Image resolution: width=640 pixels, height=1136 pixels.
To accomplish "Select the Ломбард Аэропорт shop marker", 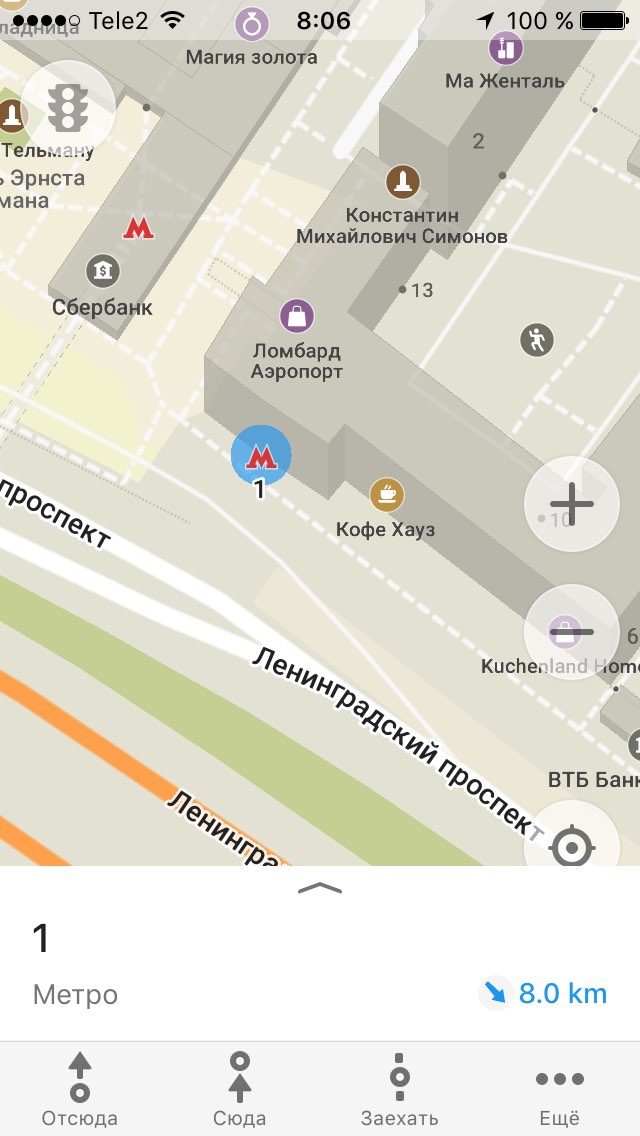I will tap(297, 317).
